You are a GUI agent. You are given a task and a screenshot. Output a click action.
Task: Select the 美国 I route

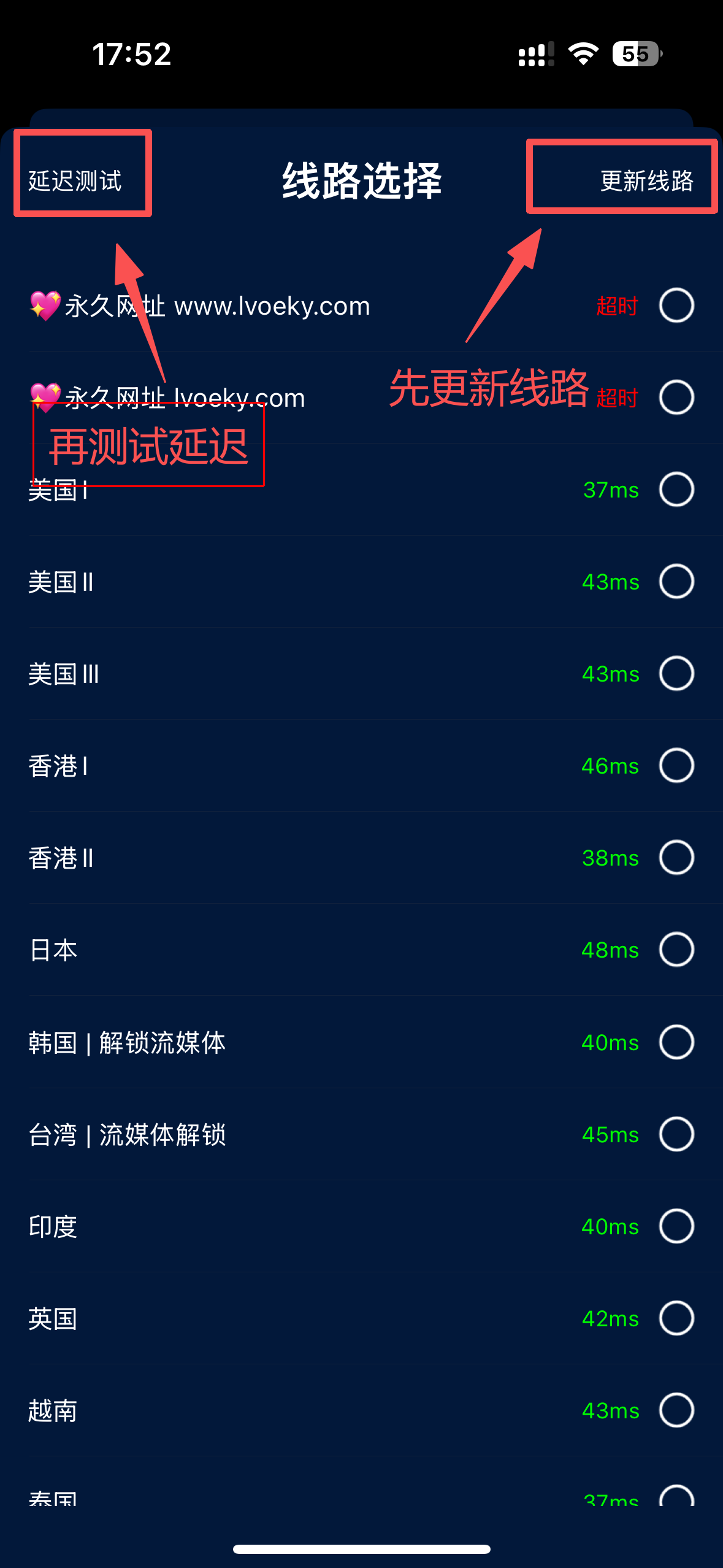(x=676, y=490)
